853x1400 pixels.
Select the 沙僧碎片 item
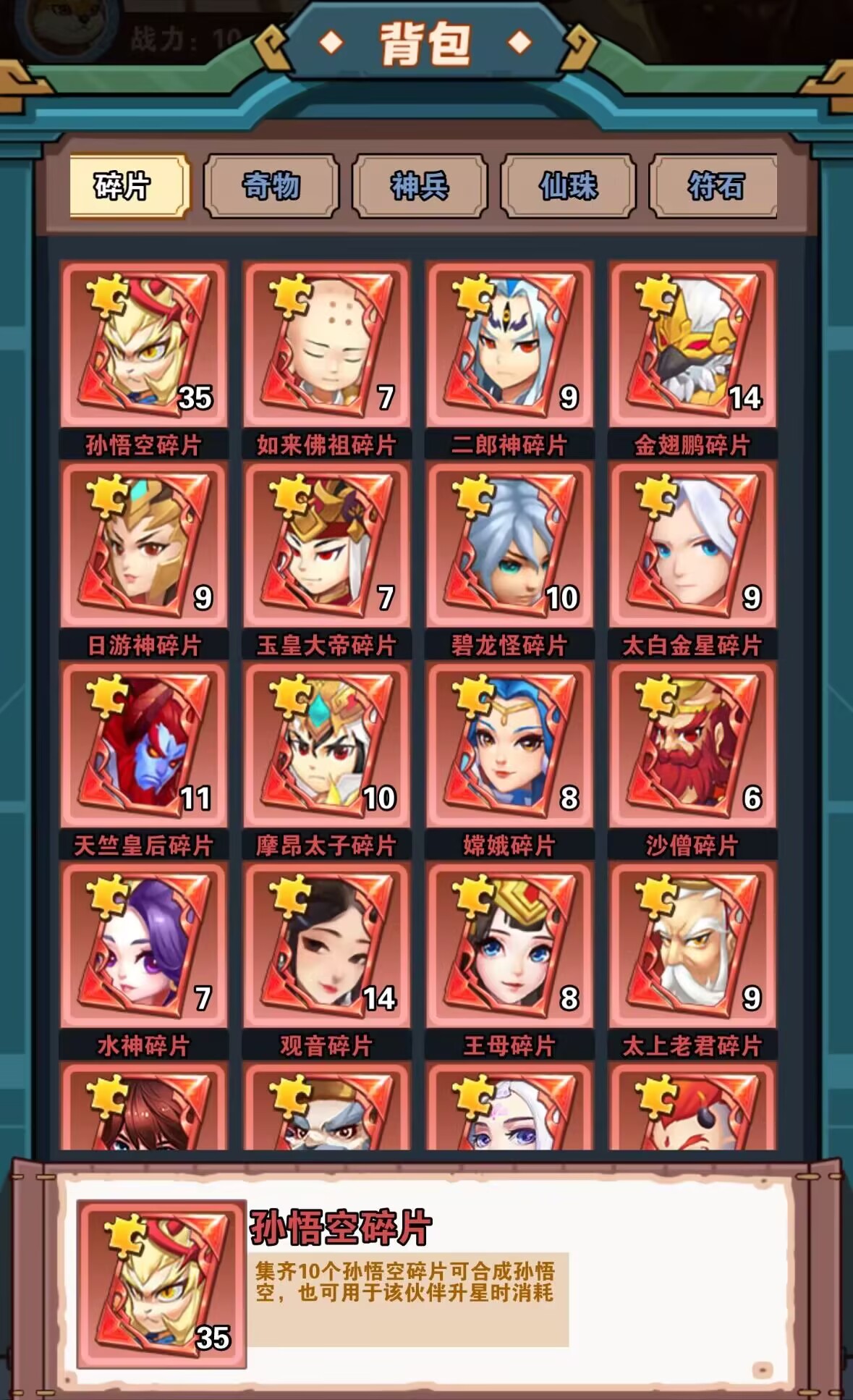click(692, 745)
